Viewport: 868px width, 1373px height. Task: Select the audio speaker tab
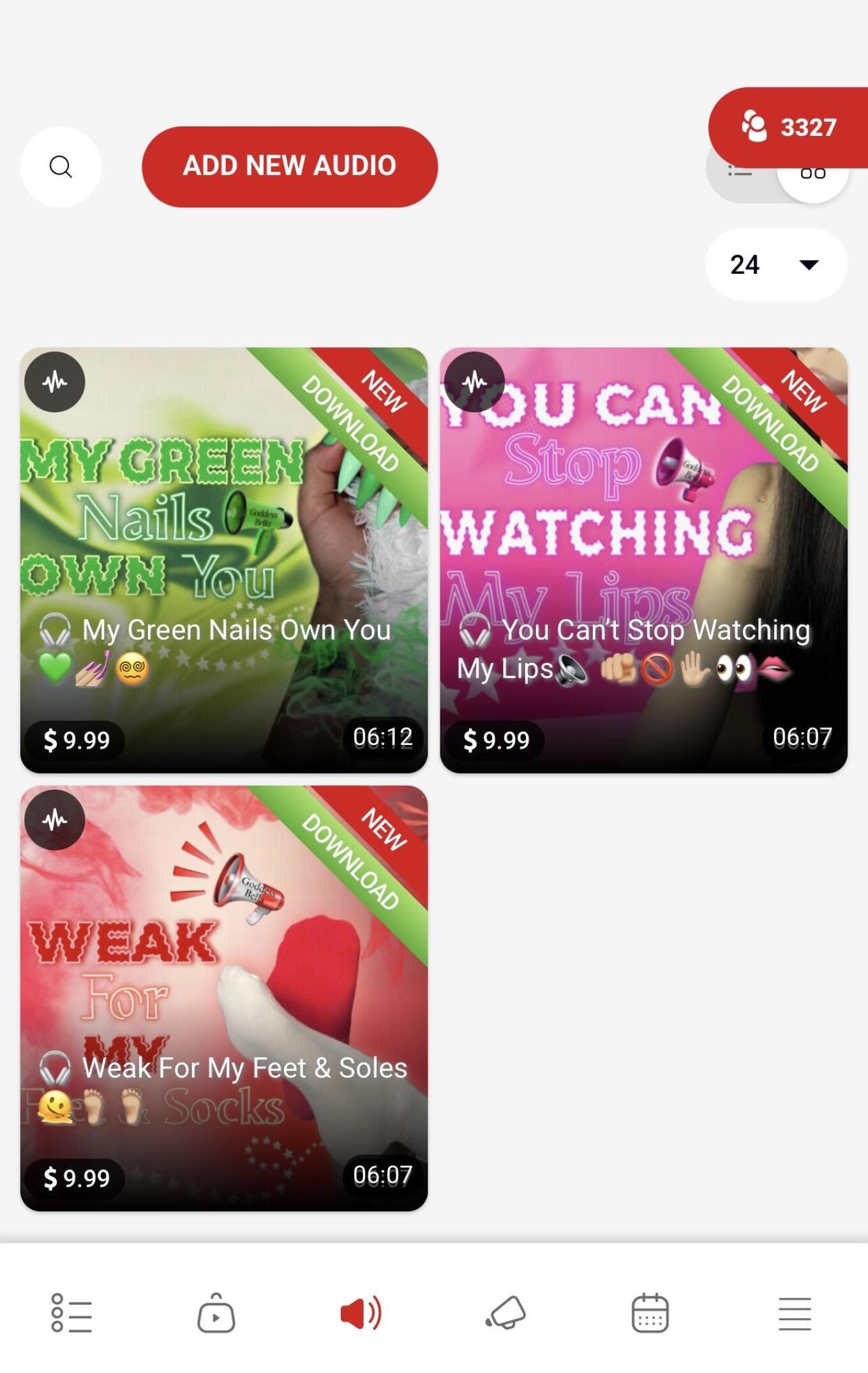(x=361, y=1313)
